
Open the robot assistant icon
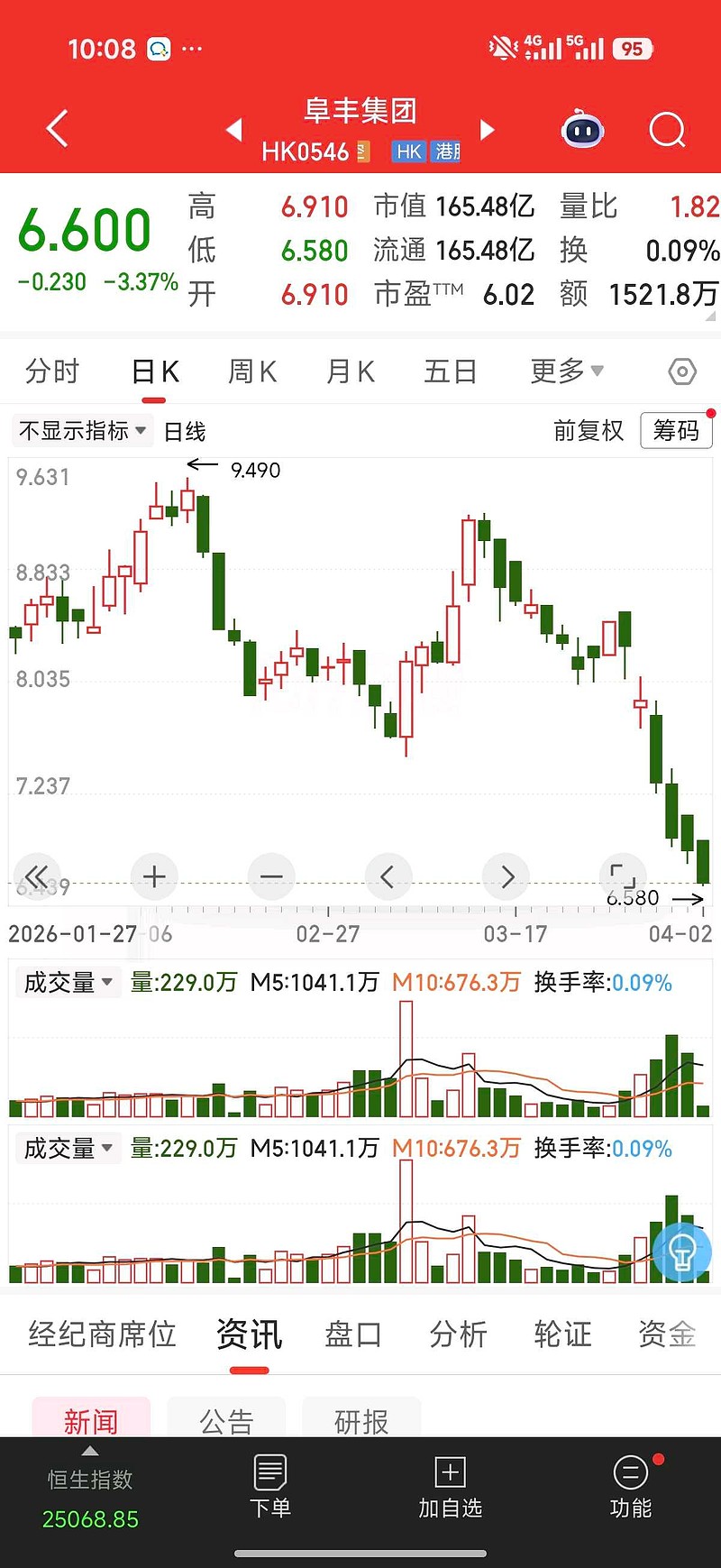[582, 131]
